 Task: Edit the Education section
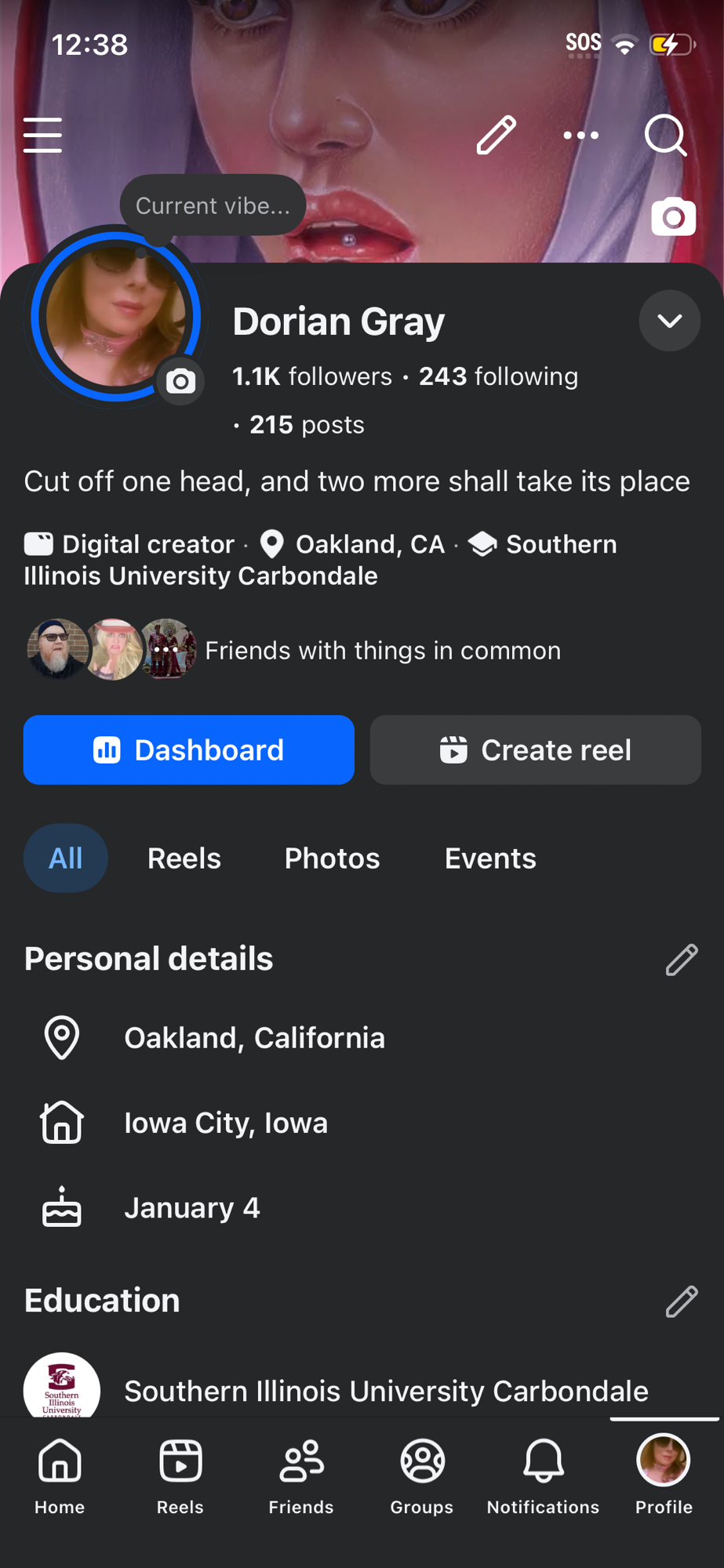click(682, 1301)
